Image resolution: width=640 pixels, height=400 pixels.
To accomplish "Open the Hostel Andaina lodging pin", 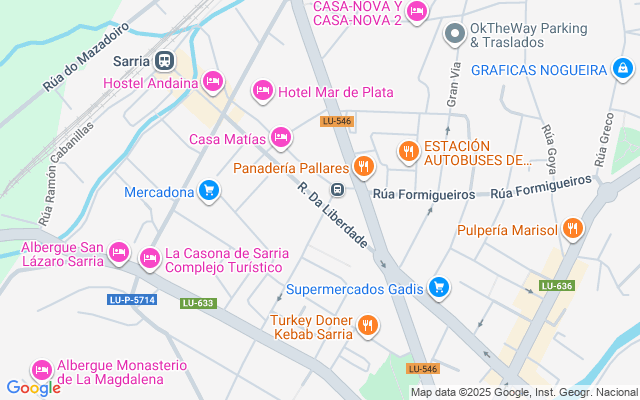I will 213,82.
